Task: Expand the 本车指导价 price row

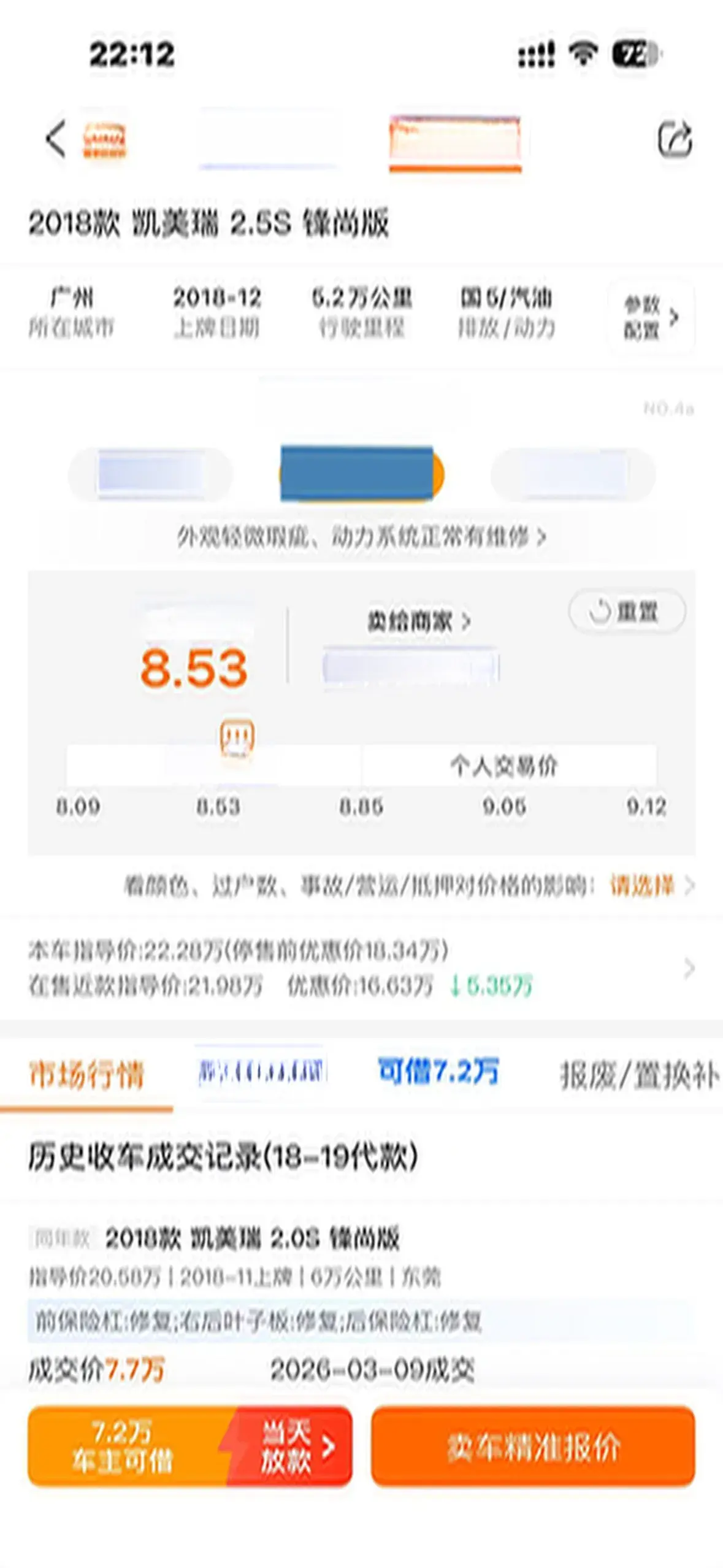Action: pos(688,968)
